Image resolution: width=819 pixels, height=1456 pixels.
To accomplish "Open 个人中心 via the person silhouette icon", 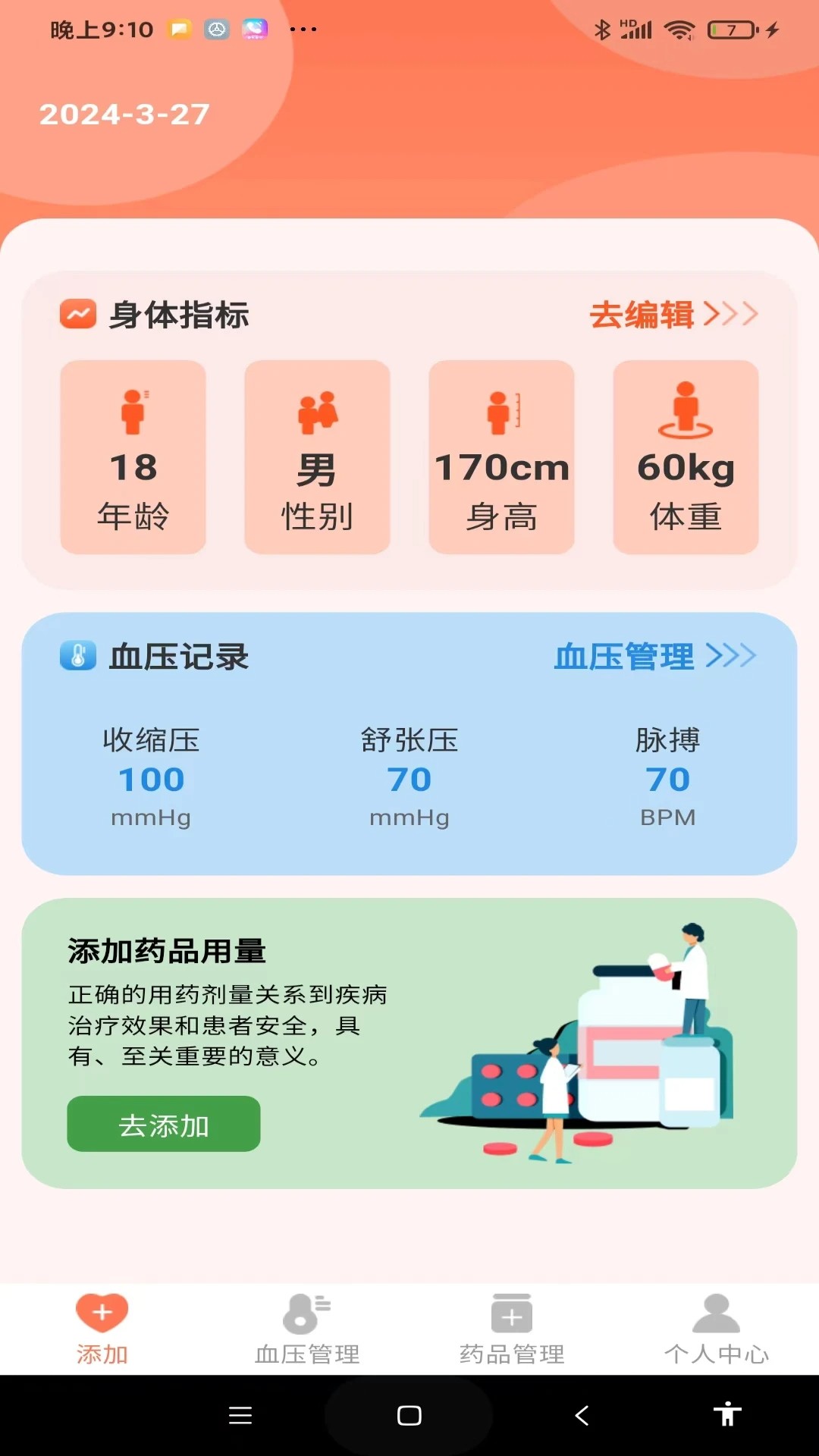I will pyautogui.click(x=714, y=1312).
